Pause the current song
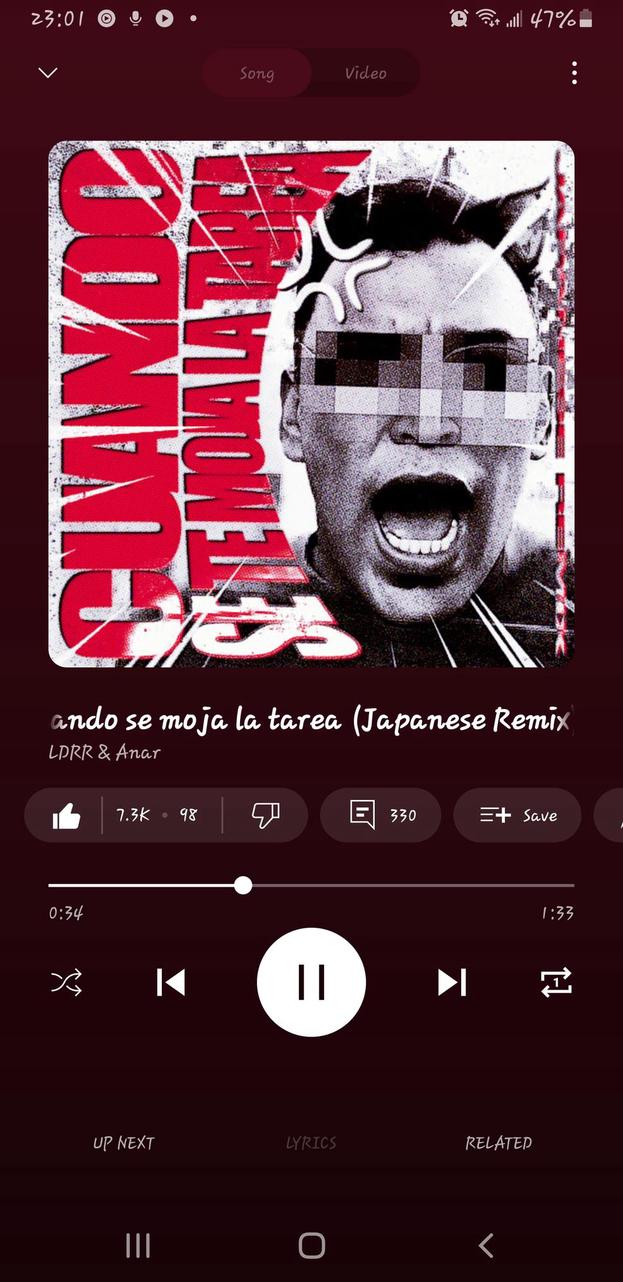This screenshot has height=1282, width=623. point(311,983)
